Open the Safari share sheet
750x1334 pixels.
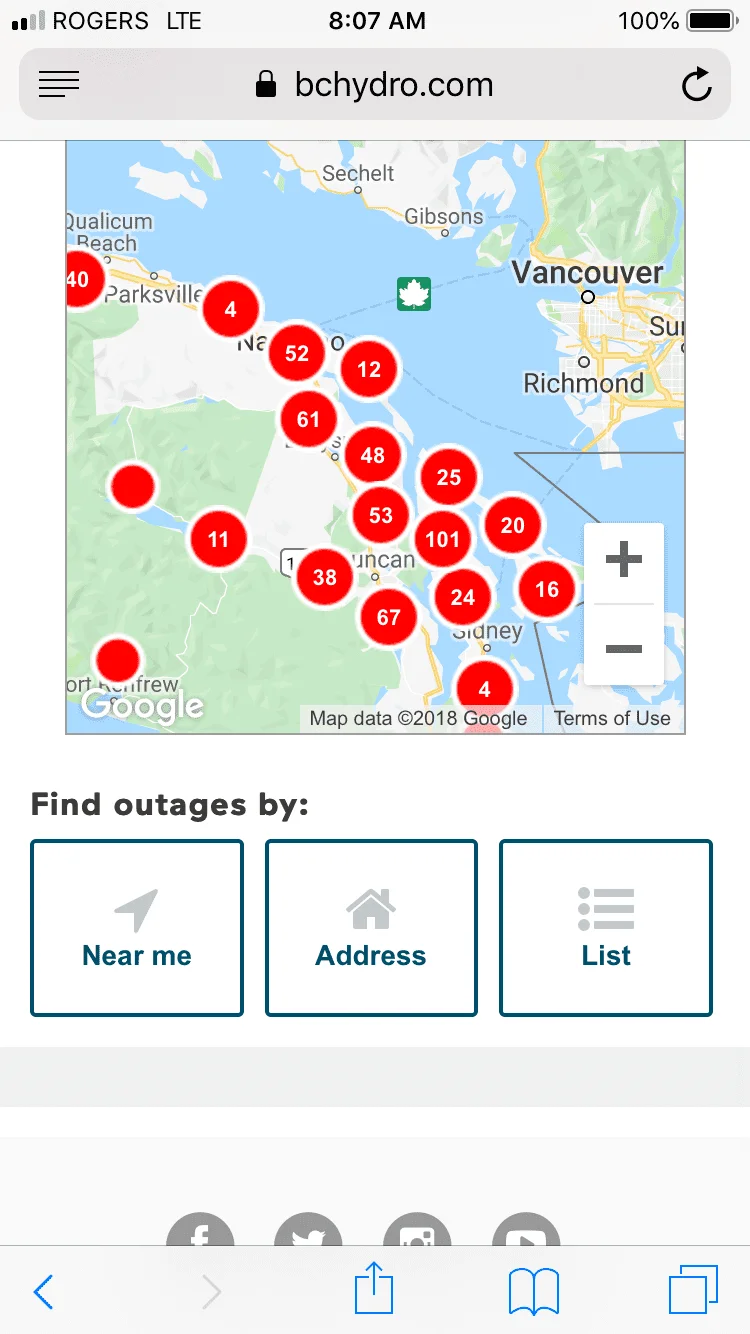[x=374, y=1290]
